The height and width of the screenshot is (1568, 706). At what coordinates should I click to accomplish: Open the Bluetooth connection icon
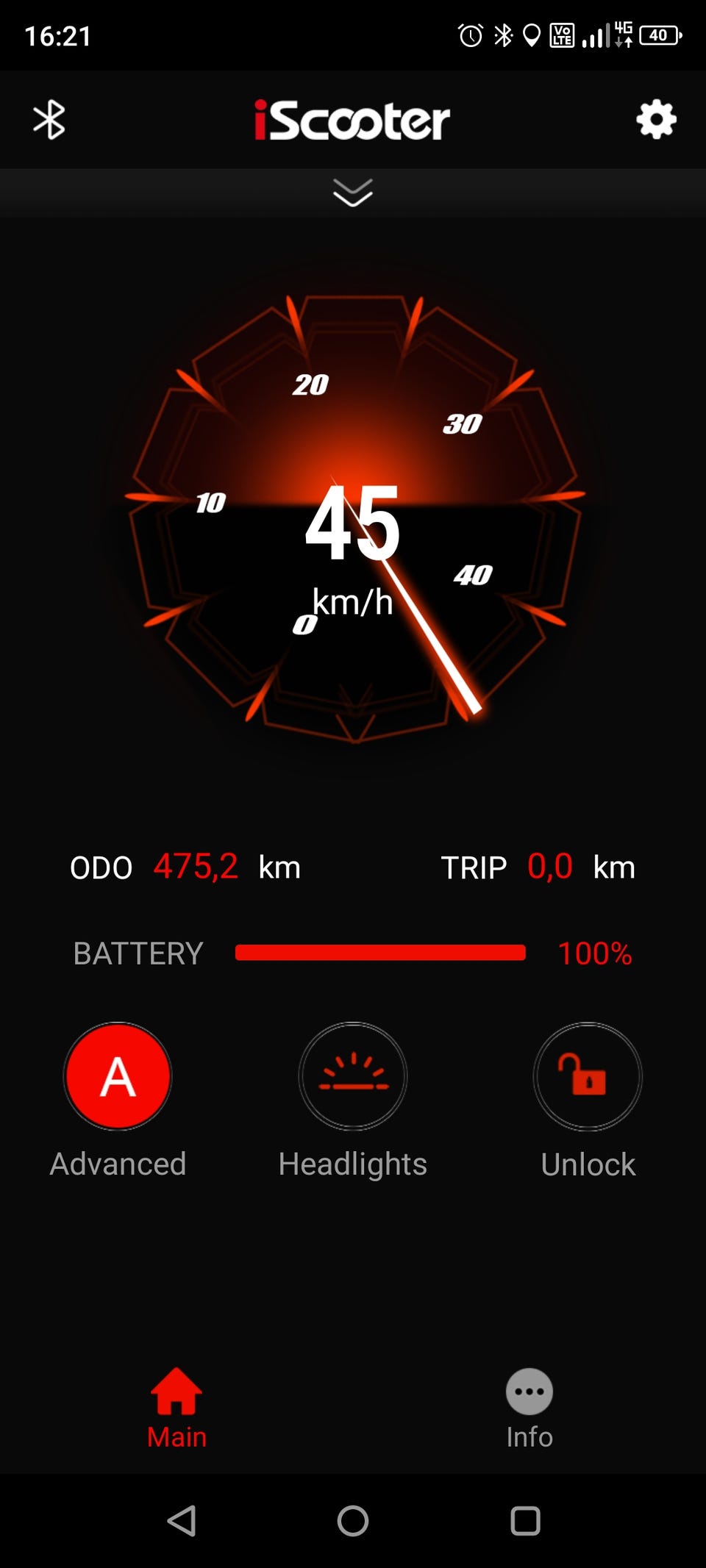point(49,120)
